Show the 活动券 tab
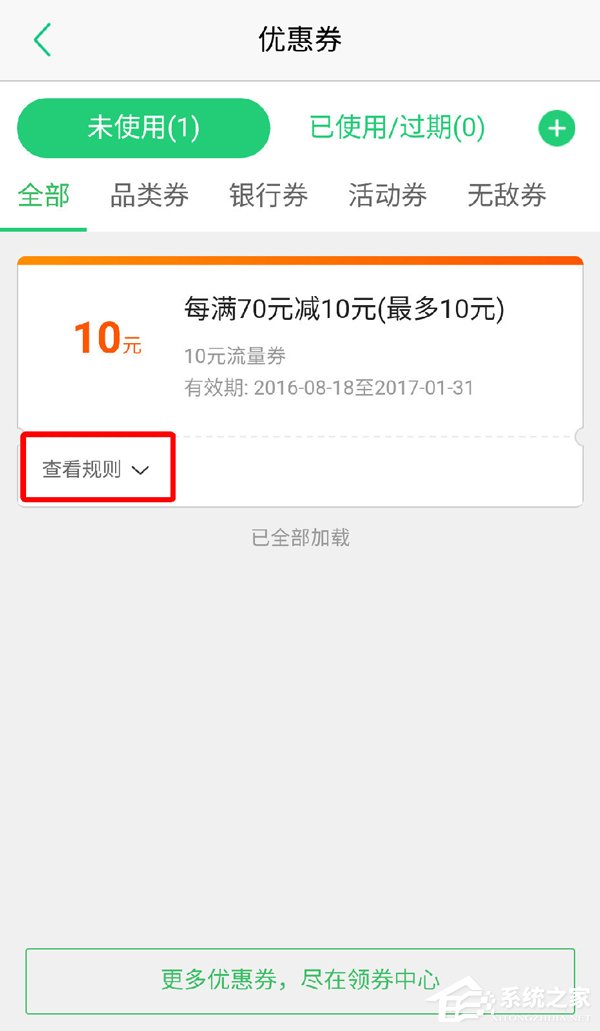Viewport: 600px width, 1031px height. pos(387,195)
